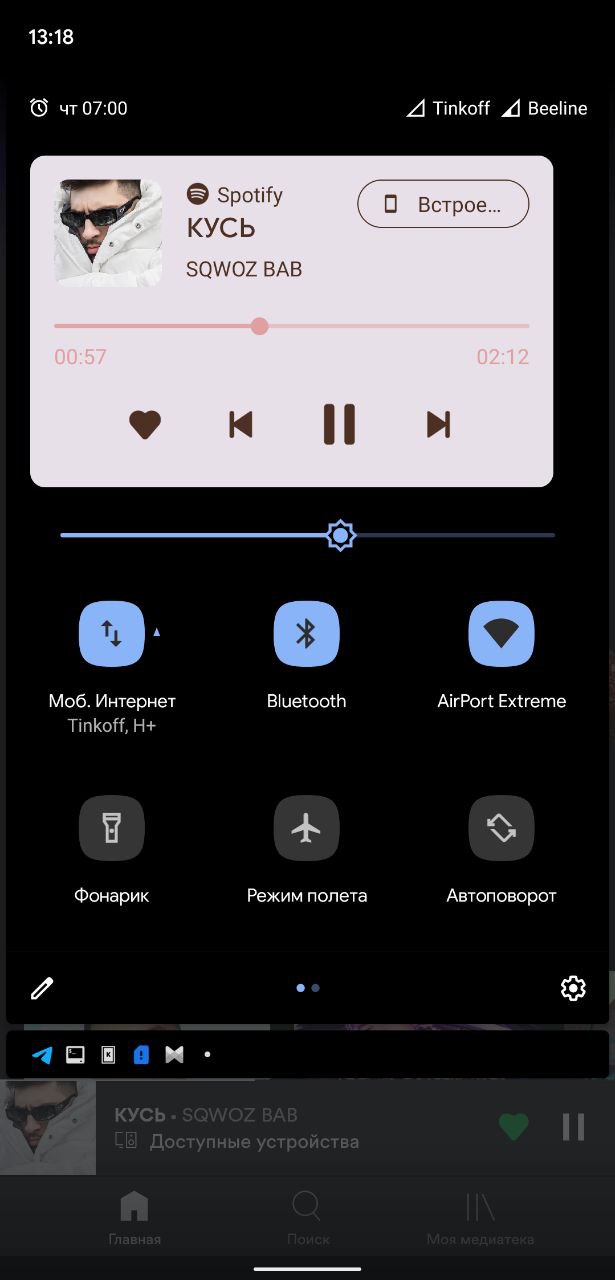Image resolution: width=615 pixels, height=1280 pixels.
Task: Tap the heart icon on the media card
Action: 145,424
